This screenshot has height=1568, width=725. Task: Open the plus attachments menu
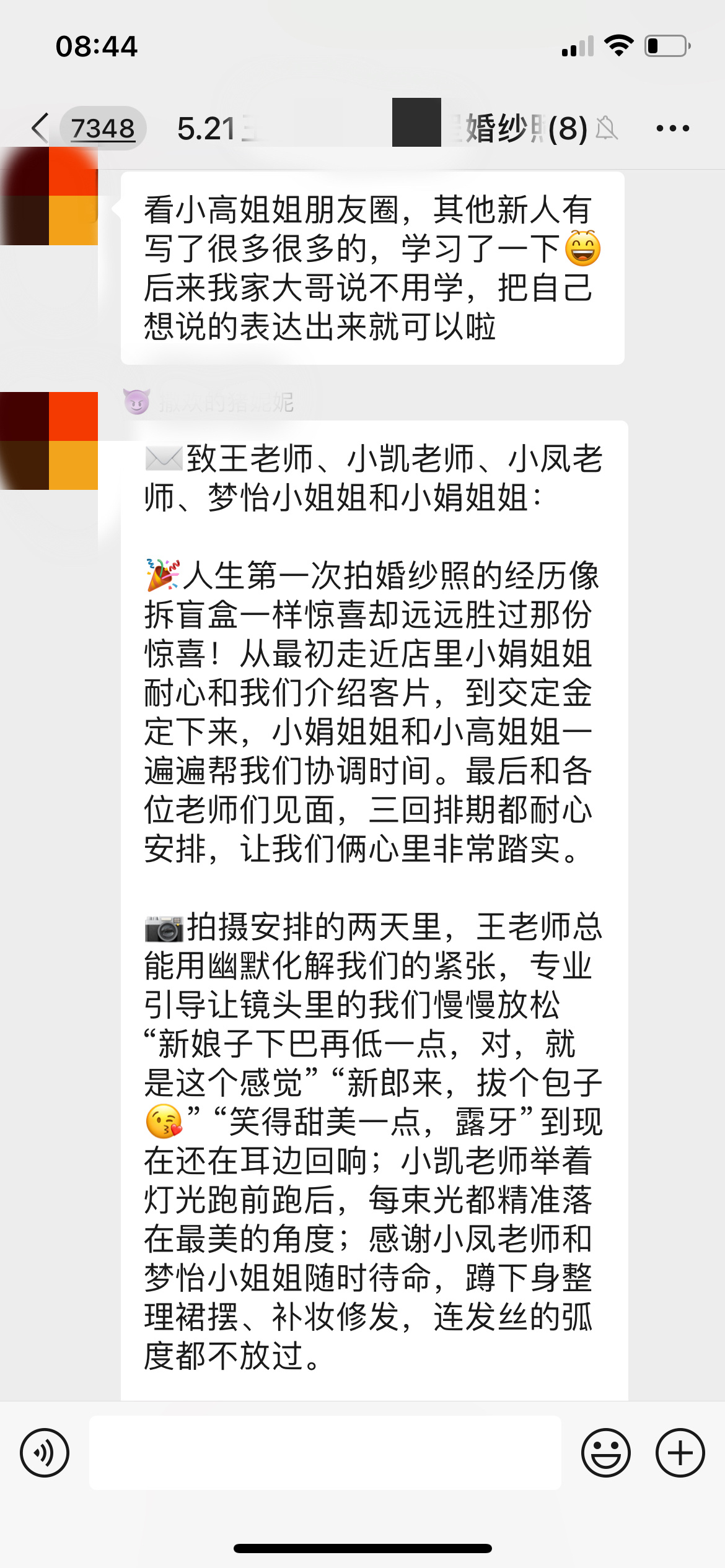[680, 1453]
